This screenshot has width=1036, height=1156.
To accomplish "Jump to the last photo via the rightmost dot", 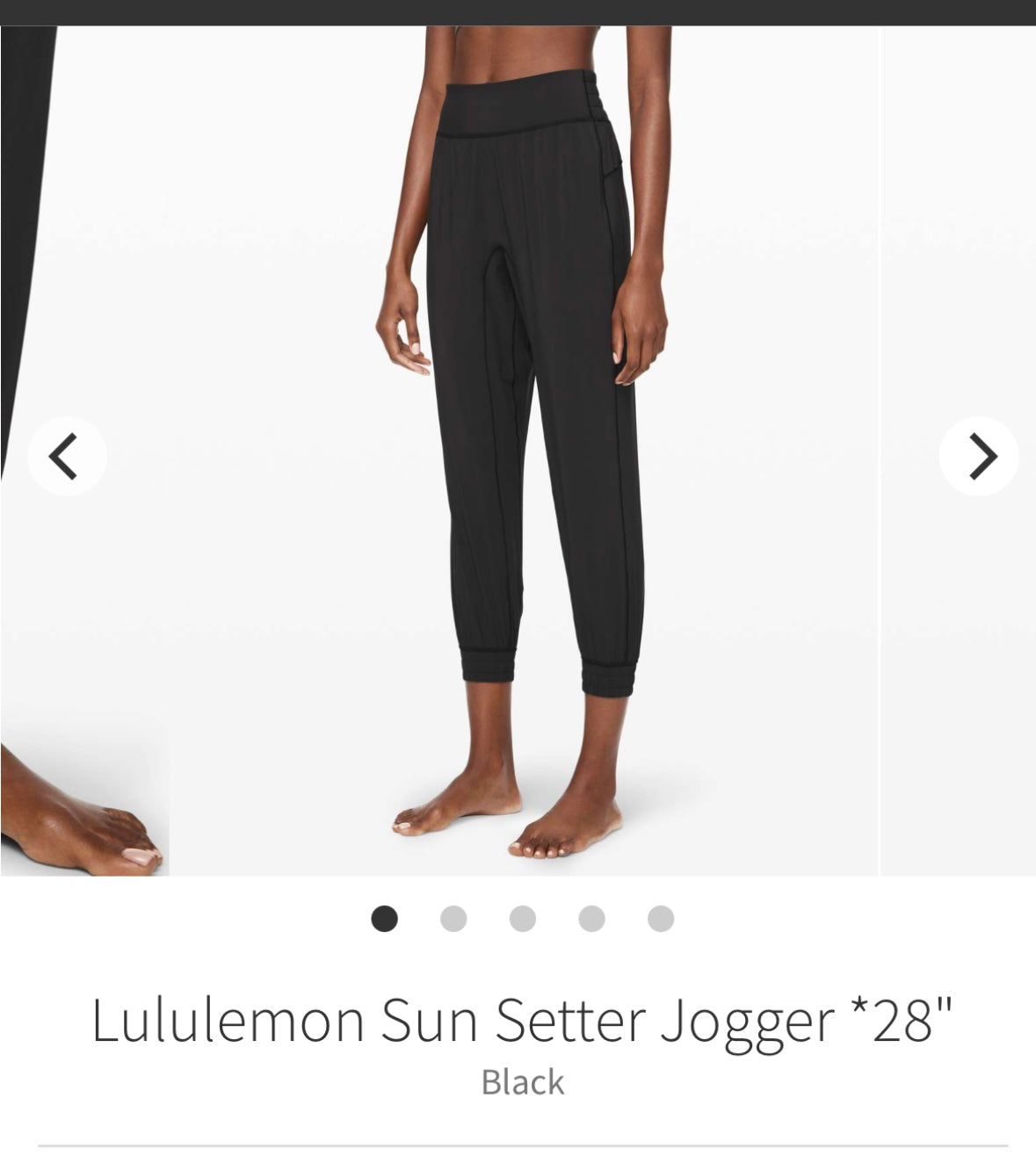I will click(x=661, y=917).
